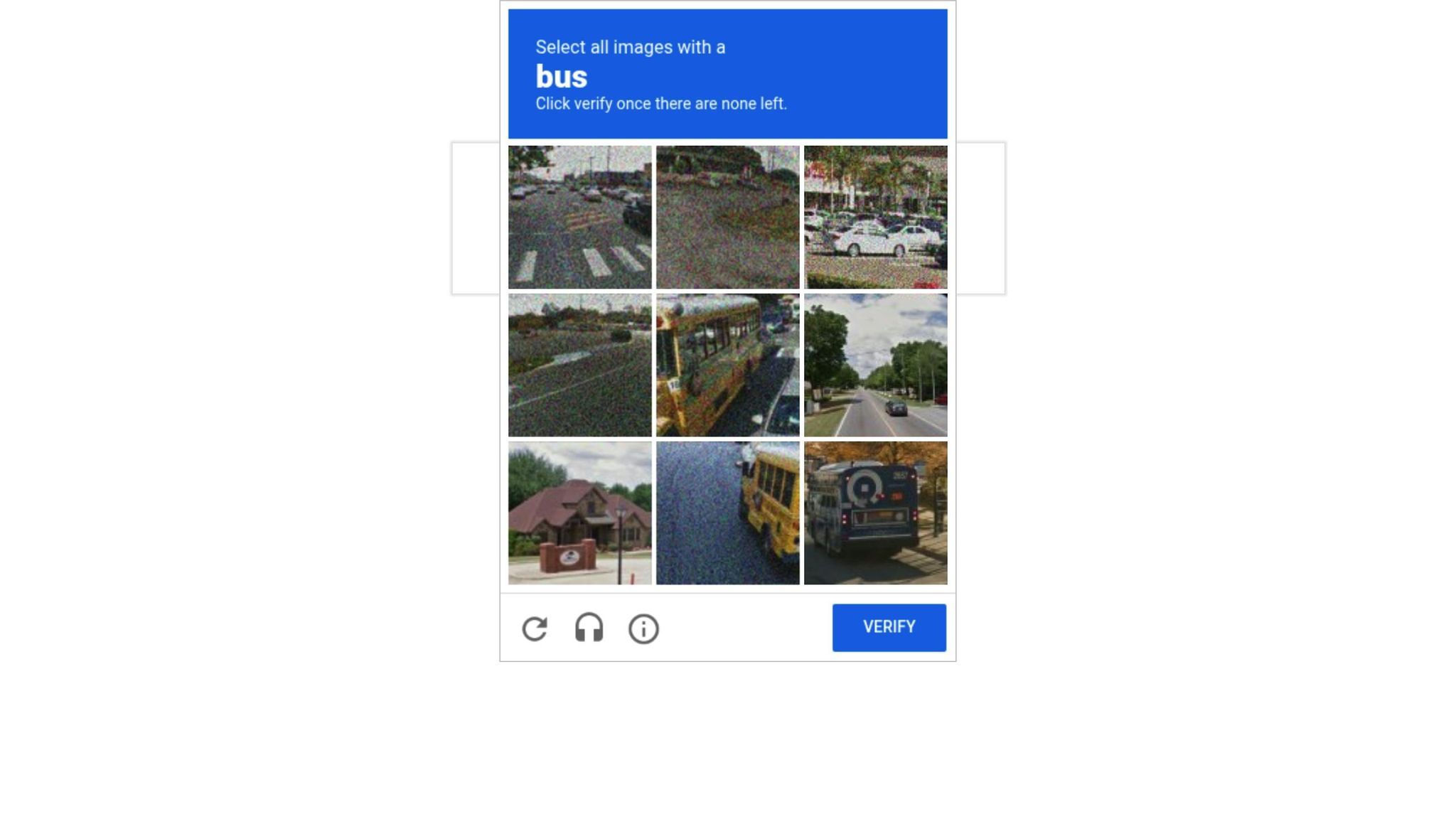
Task: Switch to the audio challenge headphones icon
Action: [589, 628]
